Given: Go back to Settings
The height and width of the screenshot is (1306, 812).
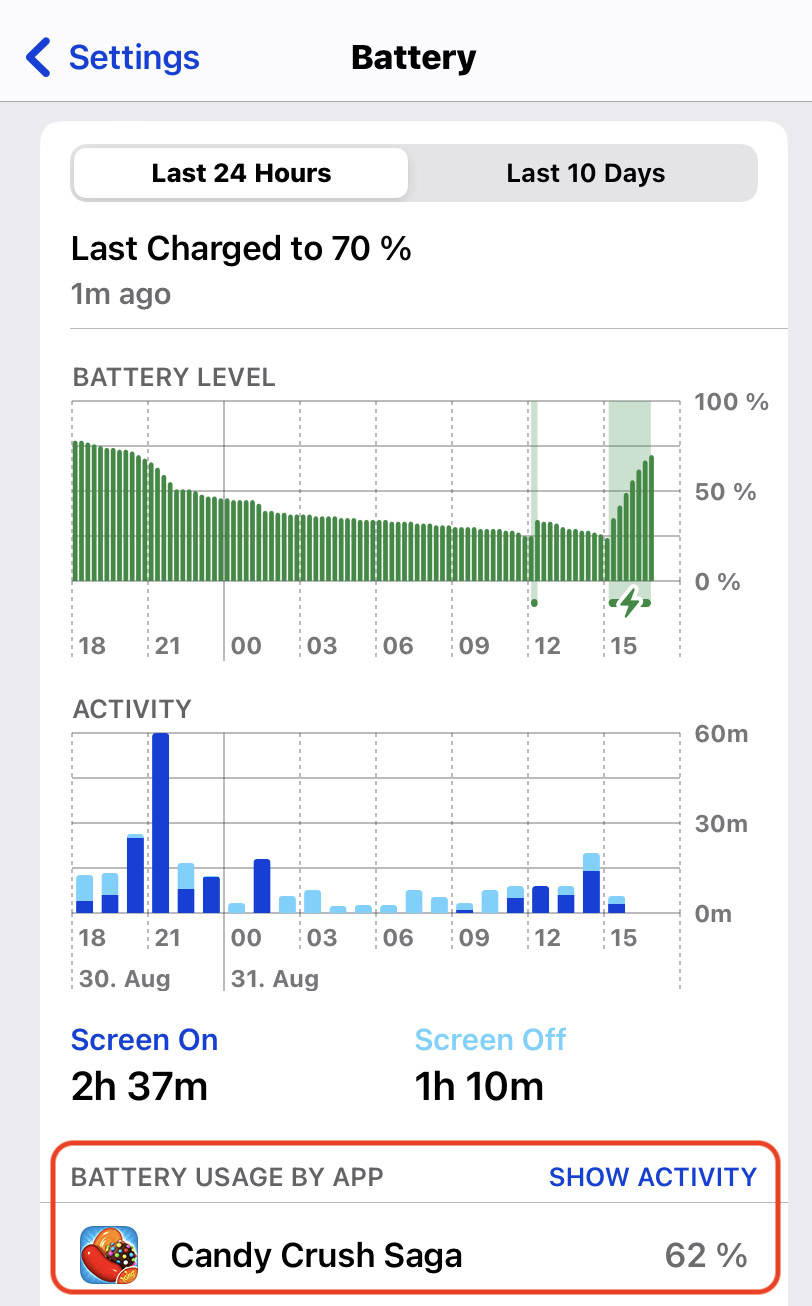Looking at the screenshot, I should (x=113, y=57).
